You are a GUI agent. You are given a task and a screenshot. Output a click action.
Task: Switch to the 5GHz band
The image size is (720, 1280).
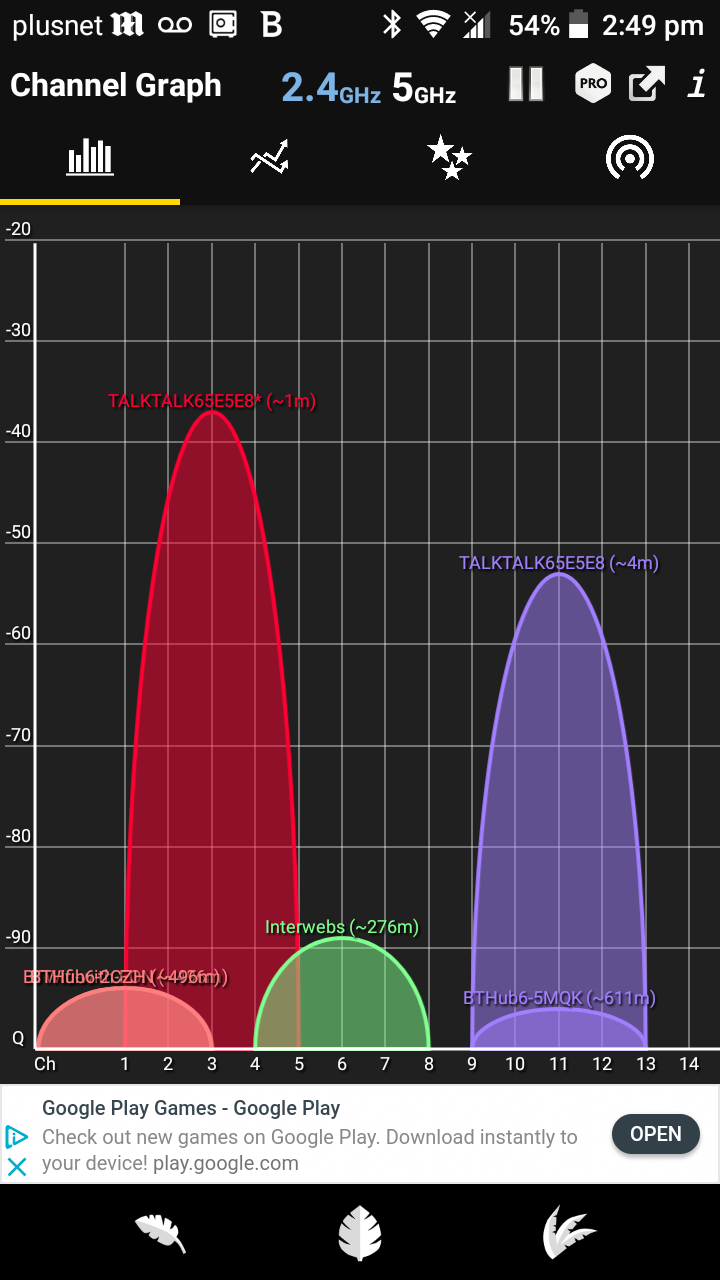(424, 88)
